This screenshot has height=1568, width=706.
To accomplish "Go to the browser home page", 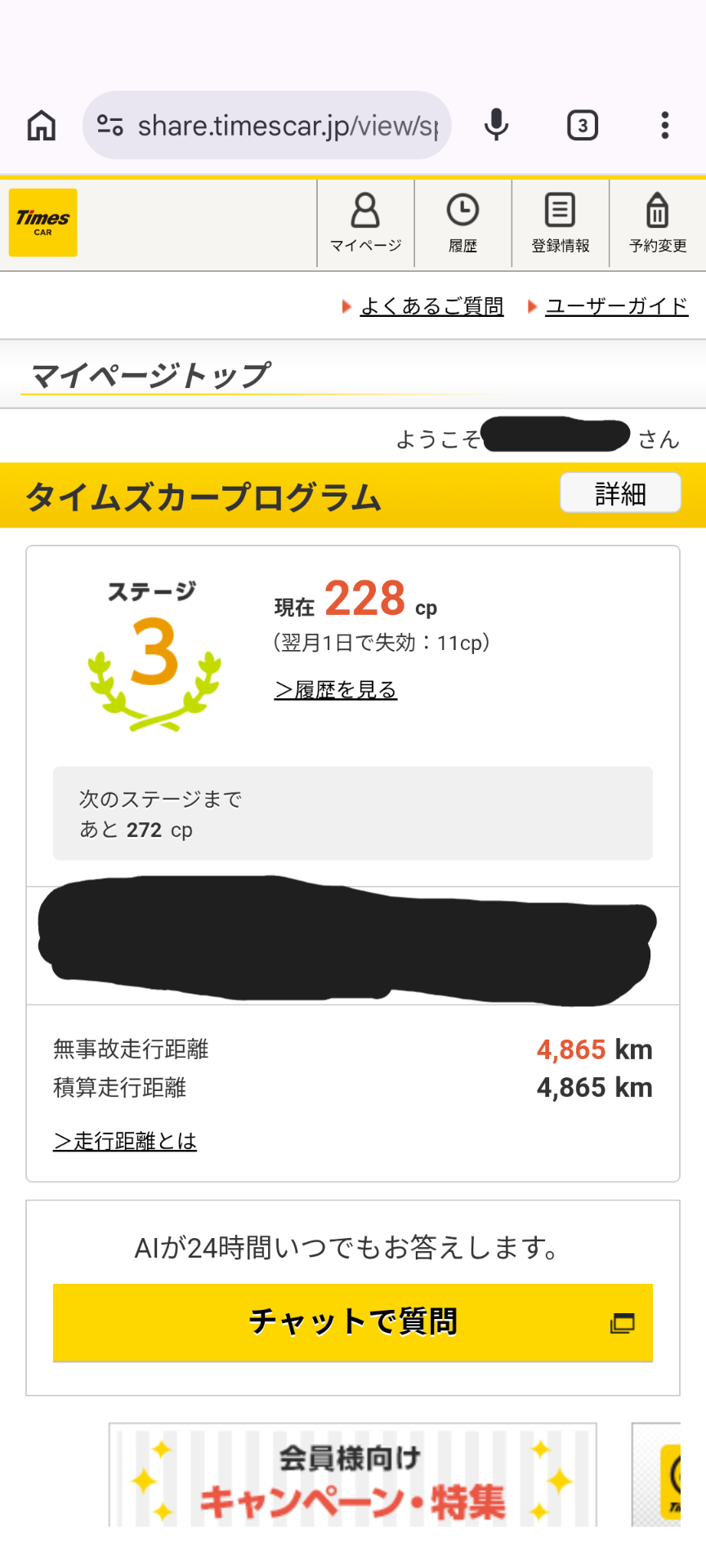I will point(42,126).
